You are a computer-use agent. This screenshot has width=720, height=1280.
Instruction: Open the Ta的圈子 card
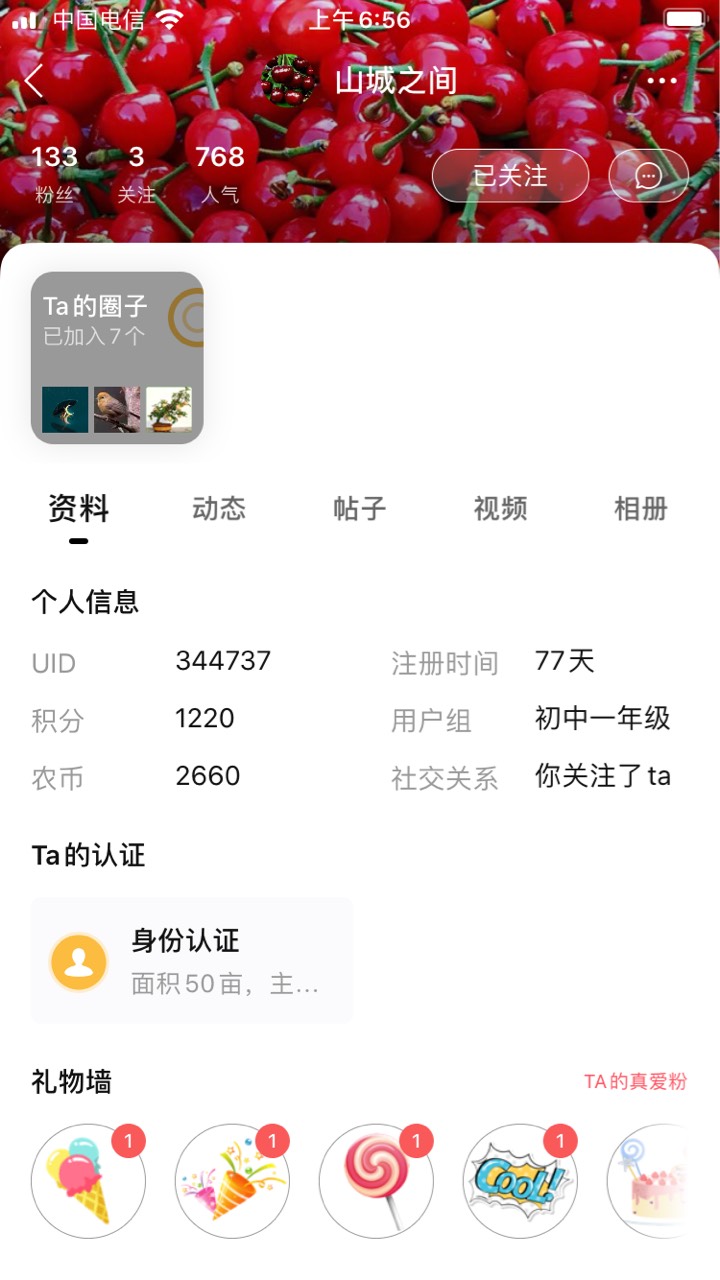pos(117,358)
